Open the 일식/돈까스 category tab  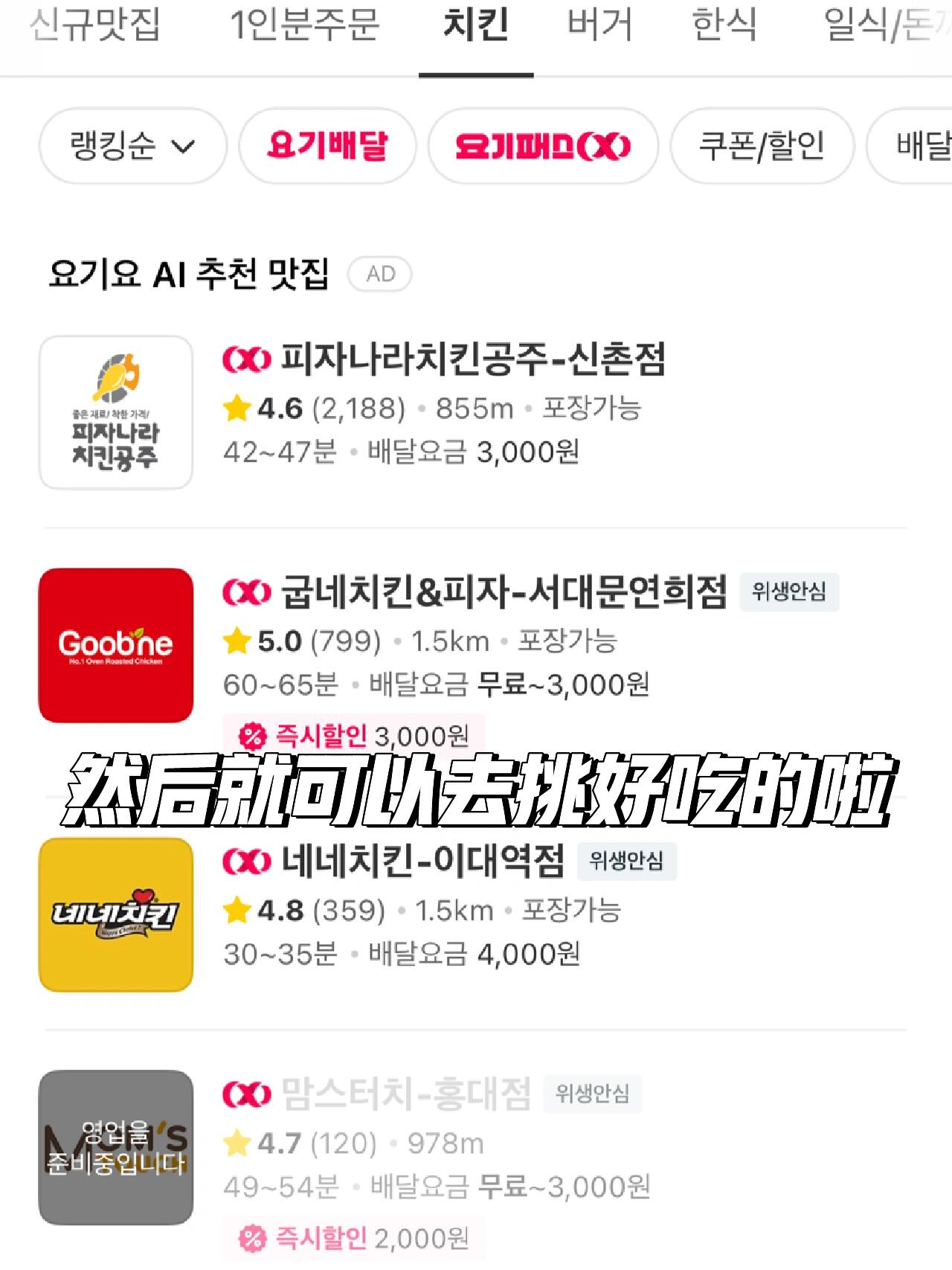(885, 25)
